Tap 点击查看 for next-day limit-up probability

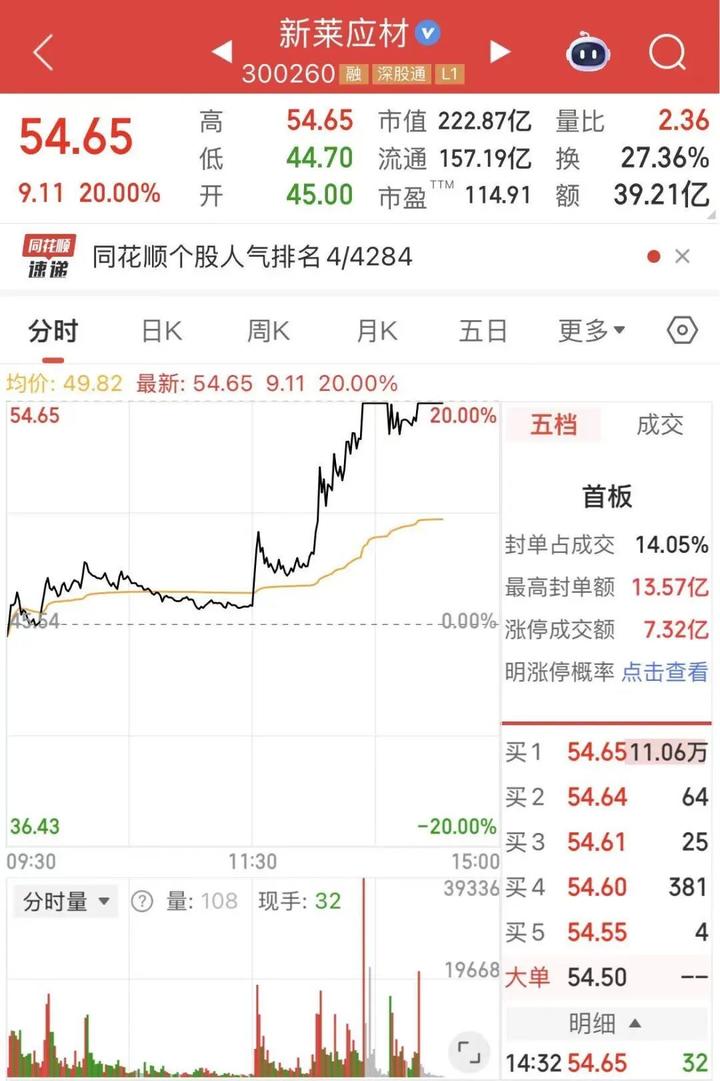(665, 672)
